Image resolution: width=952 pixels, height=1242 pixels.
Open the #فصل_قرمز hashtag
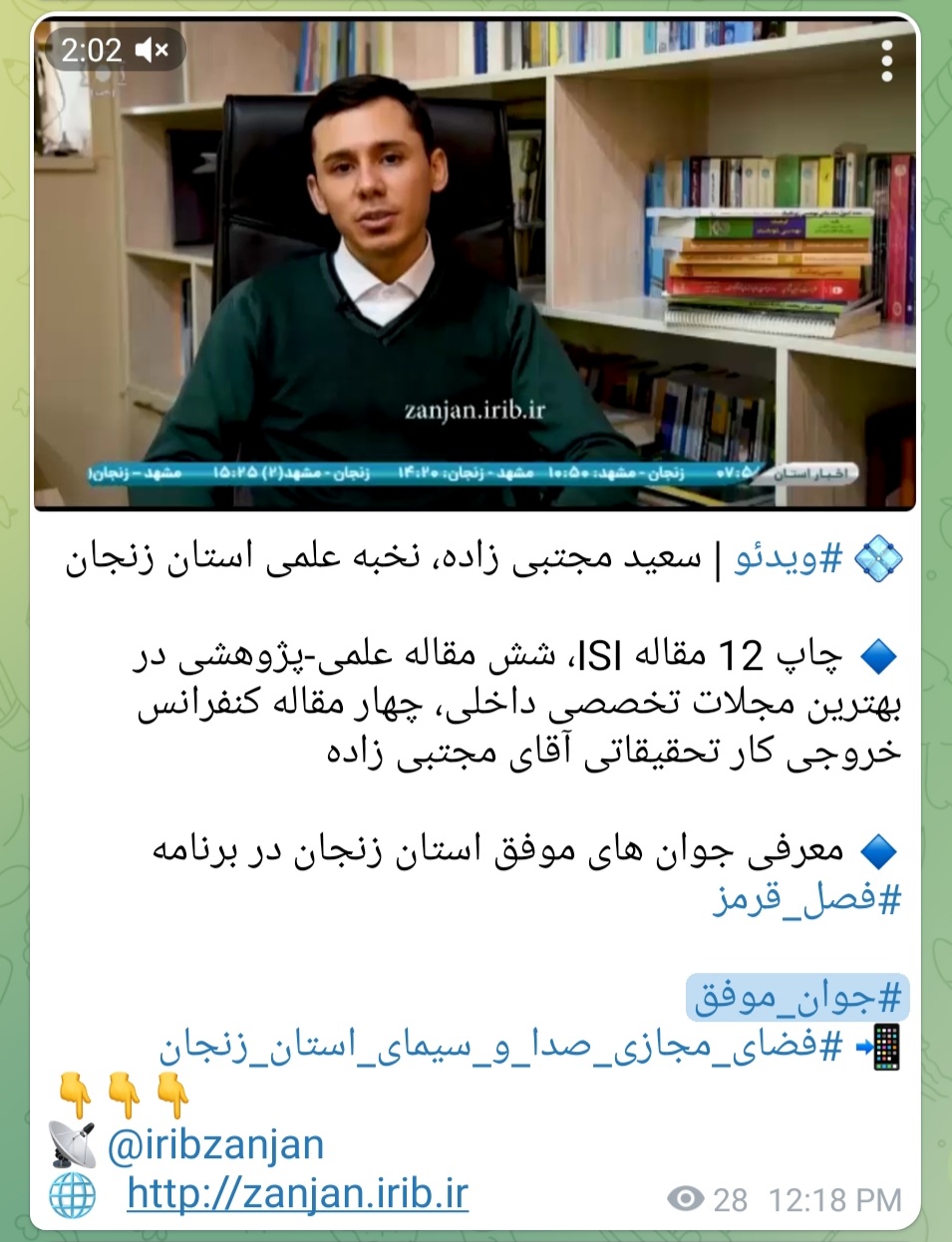(x=807, y=899)
